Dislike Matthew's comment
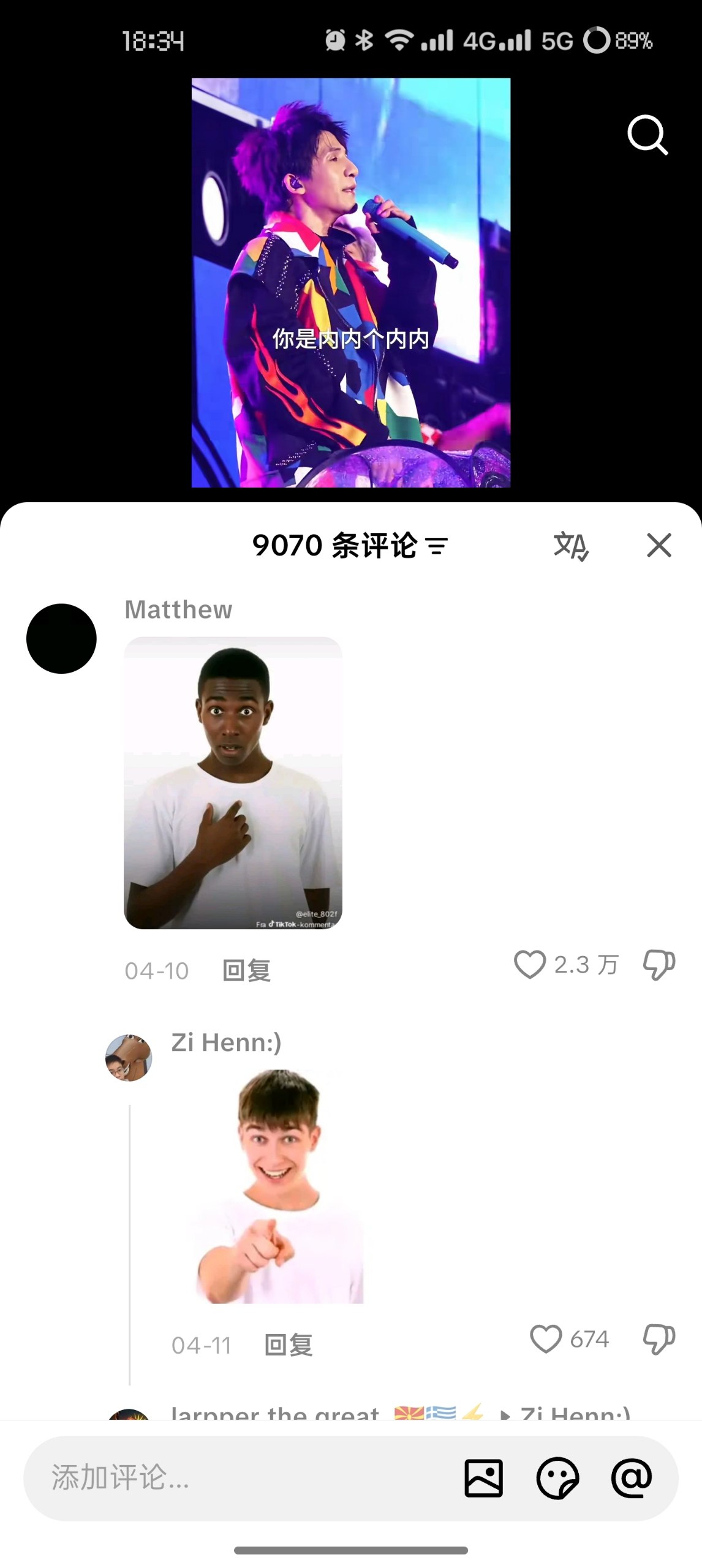The width and height of the screenshot is (702, 1568). 659,965
